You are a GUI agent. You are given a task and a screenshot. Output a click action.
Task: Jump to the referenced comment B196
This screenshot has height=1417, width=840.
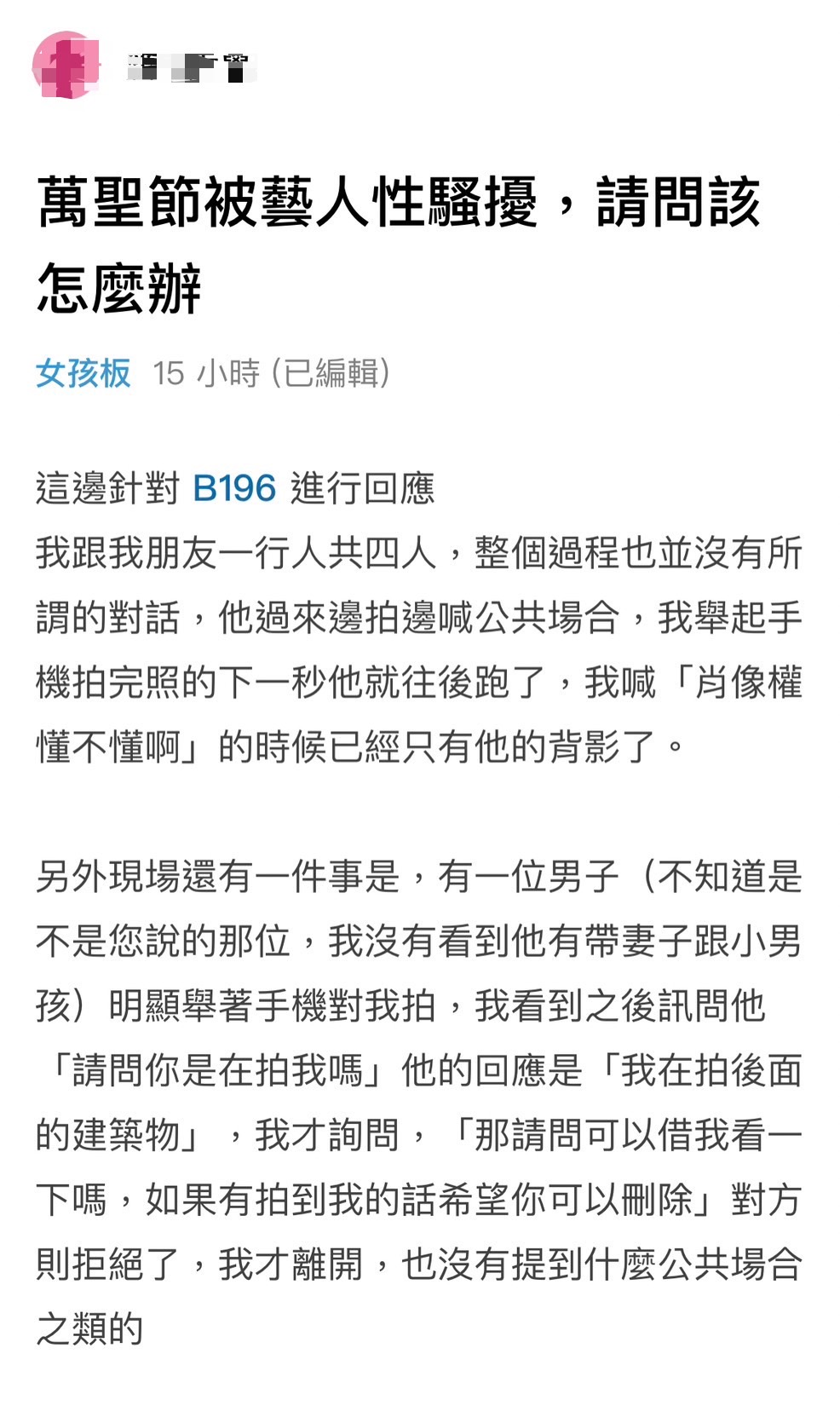(234, 489)
